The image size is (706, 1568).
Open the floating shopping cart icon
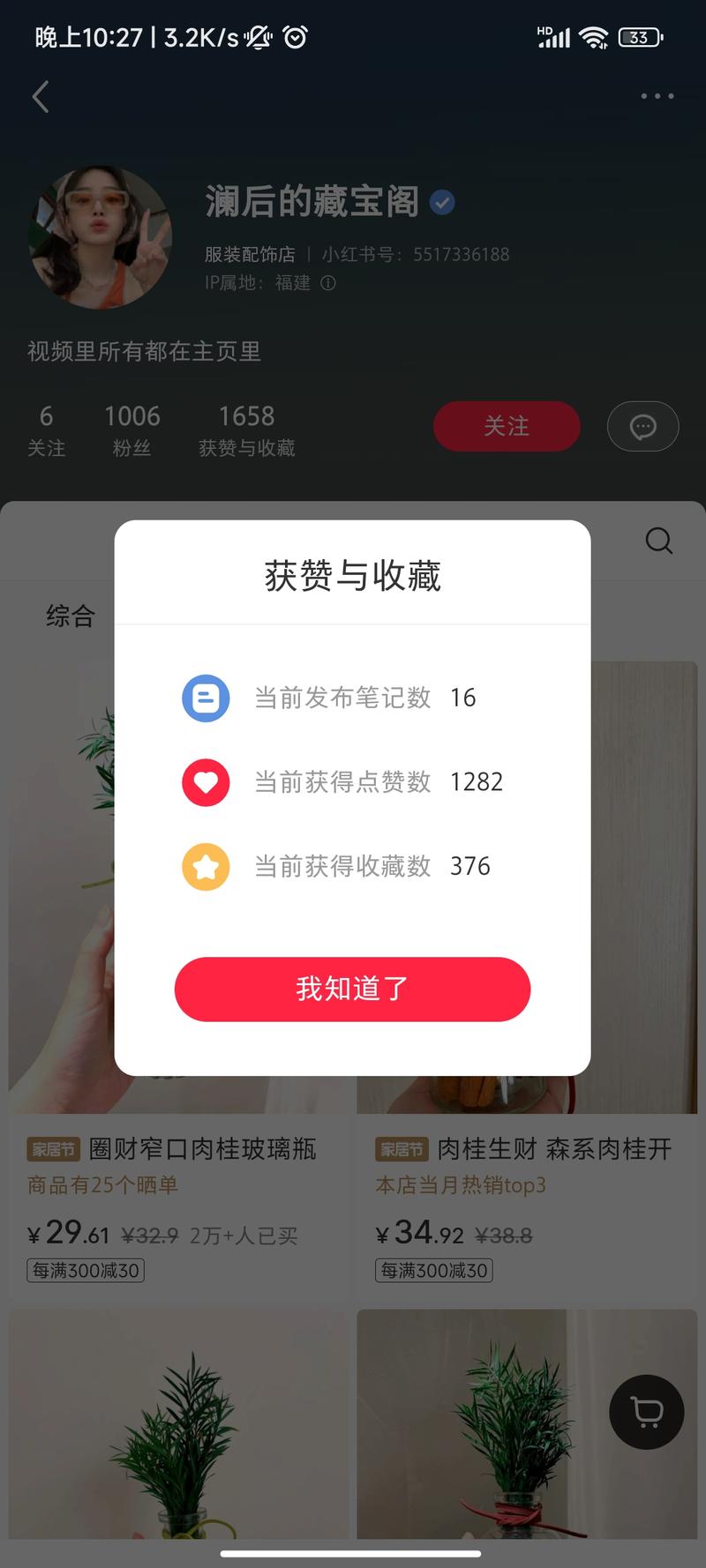pos(645,1412)
